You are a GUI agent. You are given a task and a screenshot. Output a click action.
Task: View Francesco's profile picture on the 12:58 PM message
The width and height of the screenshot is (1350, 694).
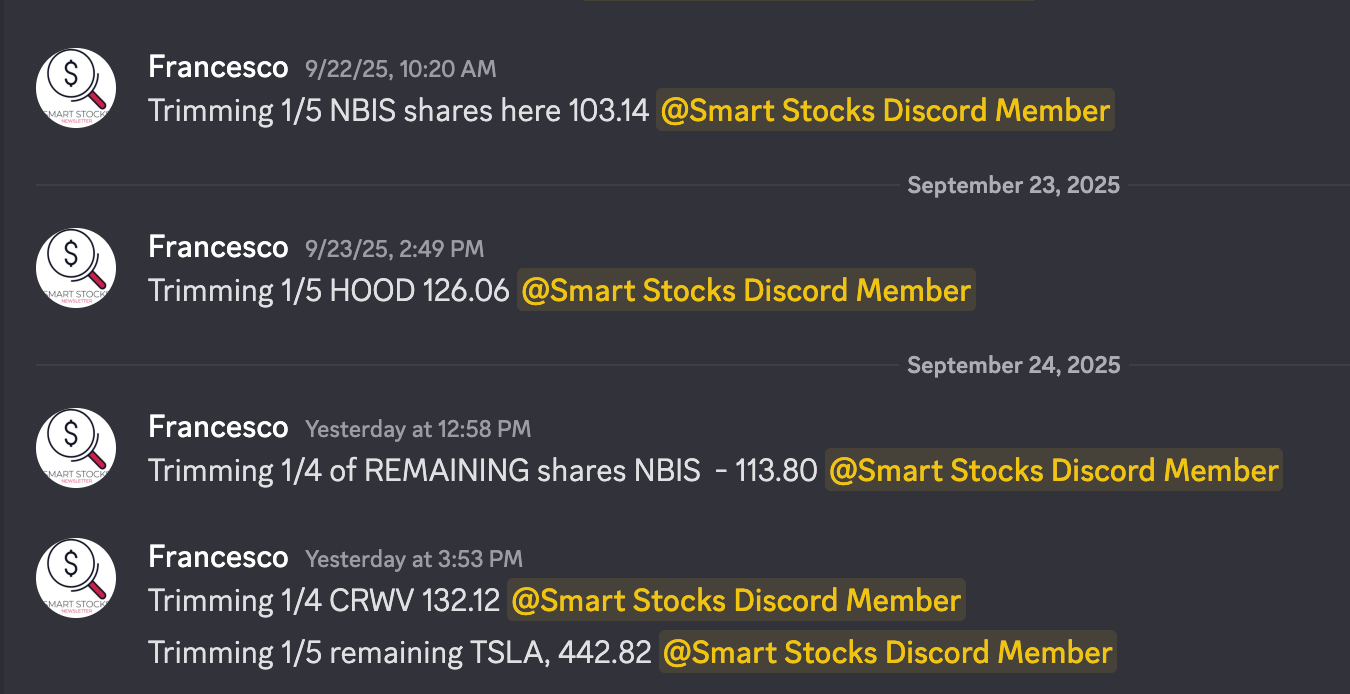click(x=76, y=448)
